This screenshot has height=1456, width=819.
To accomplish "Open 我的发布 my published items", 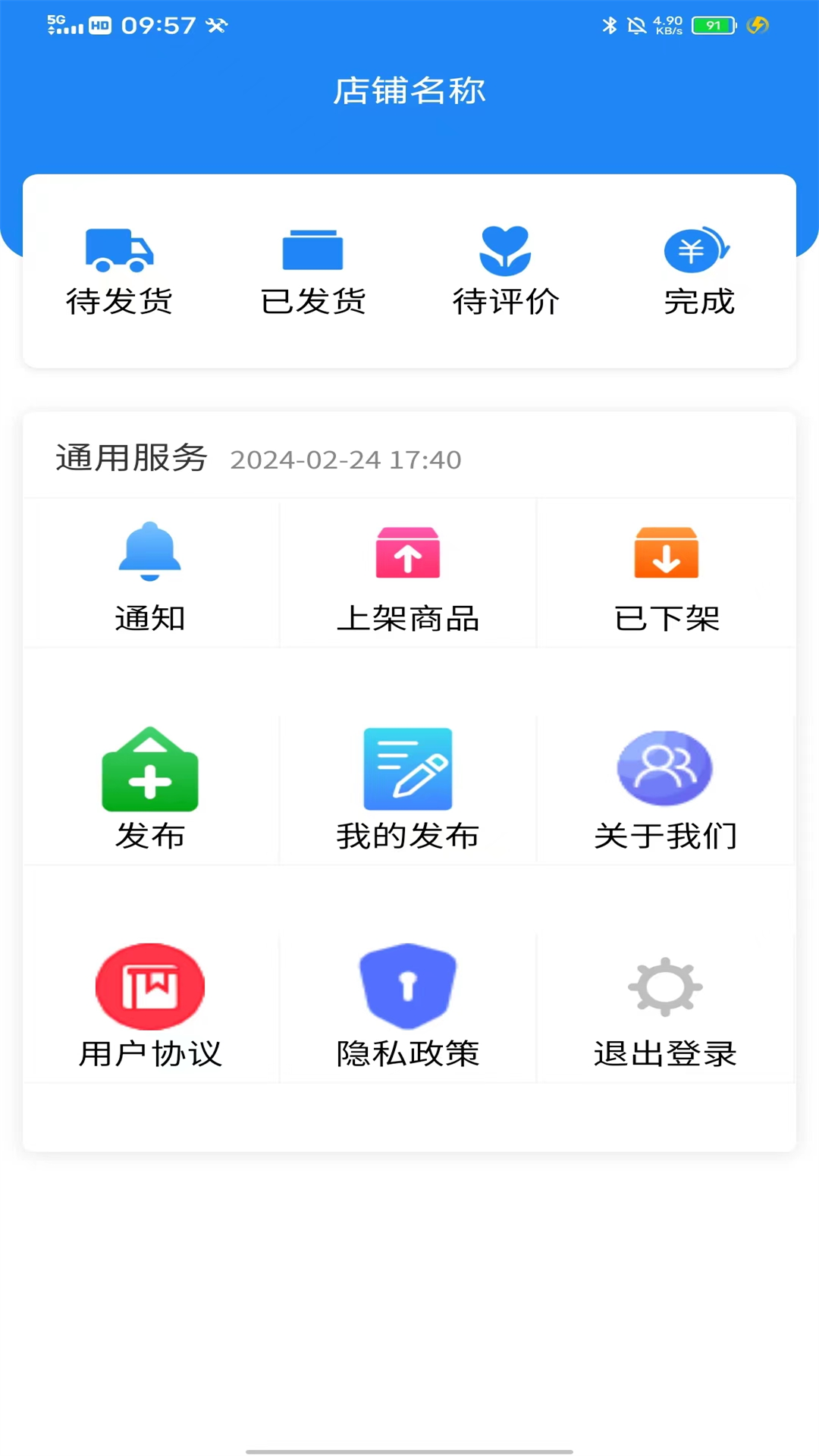I will point(407,789).
